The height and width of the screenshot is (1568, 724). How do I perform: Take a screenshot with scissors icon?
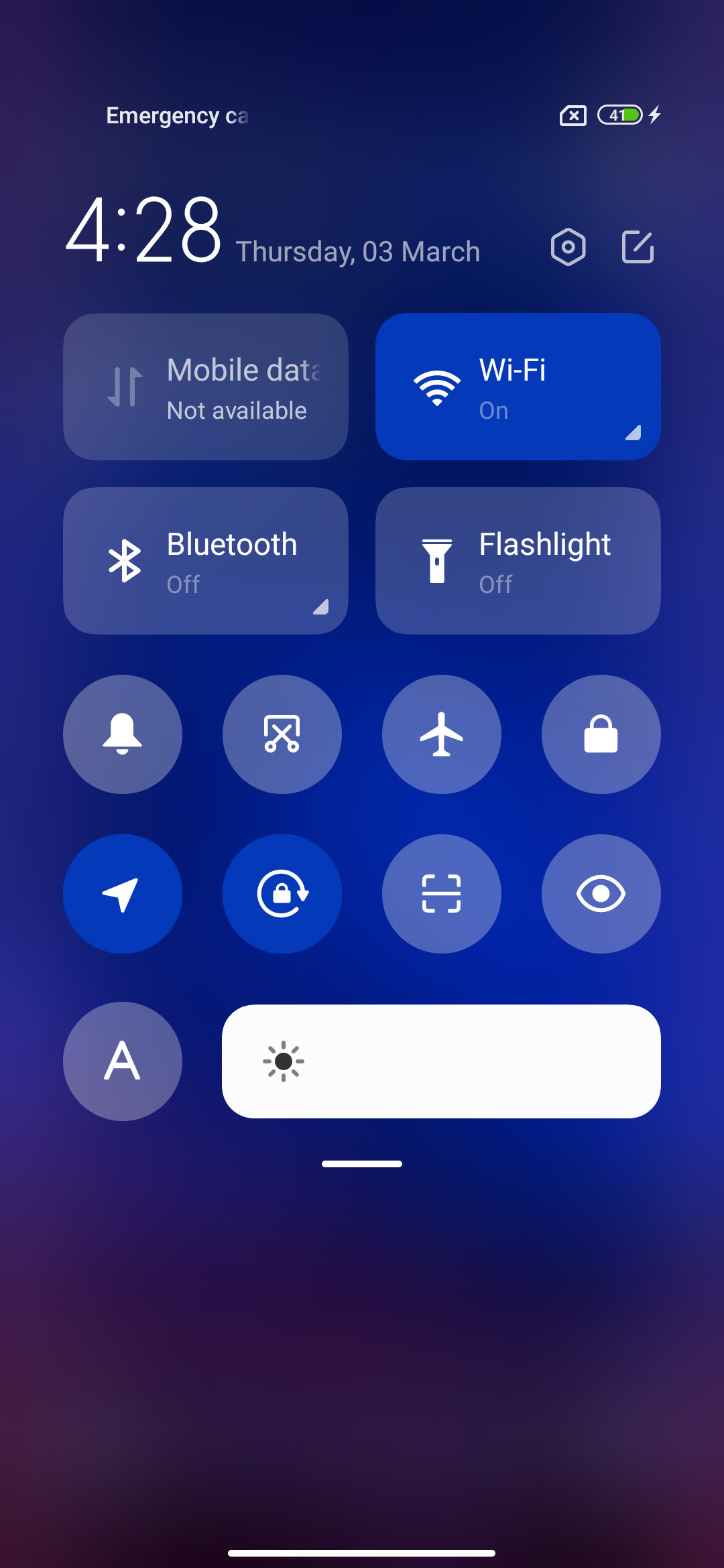click(282, 734)
